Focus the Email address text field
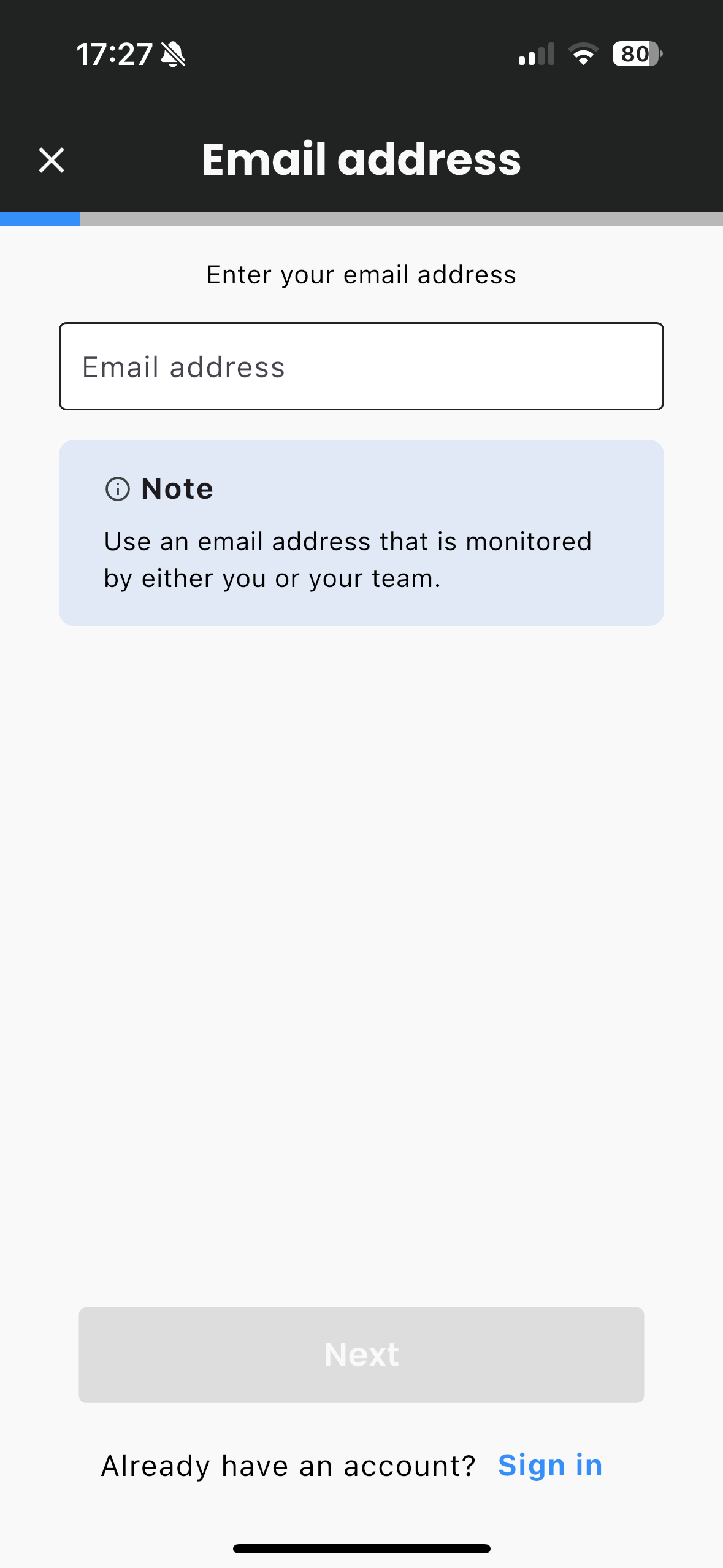The image size is (723, 1568). [361, 366]
